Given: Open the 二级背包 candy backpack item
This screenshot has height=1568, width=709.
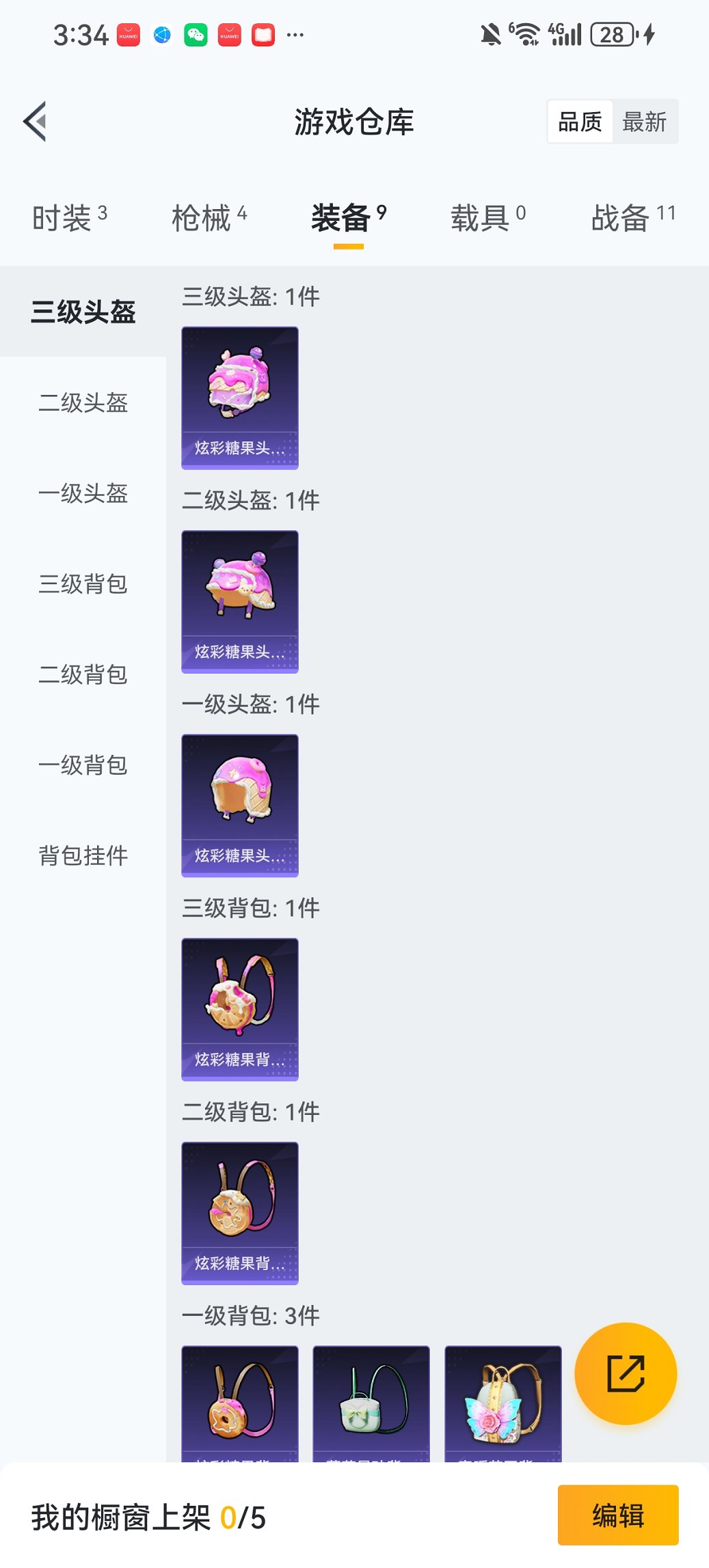Looking at the screenshot, I should pos(239,1213).
